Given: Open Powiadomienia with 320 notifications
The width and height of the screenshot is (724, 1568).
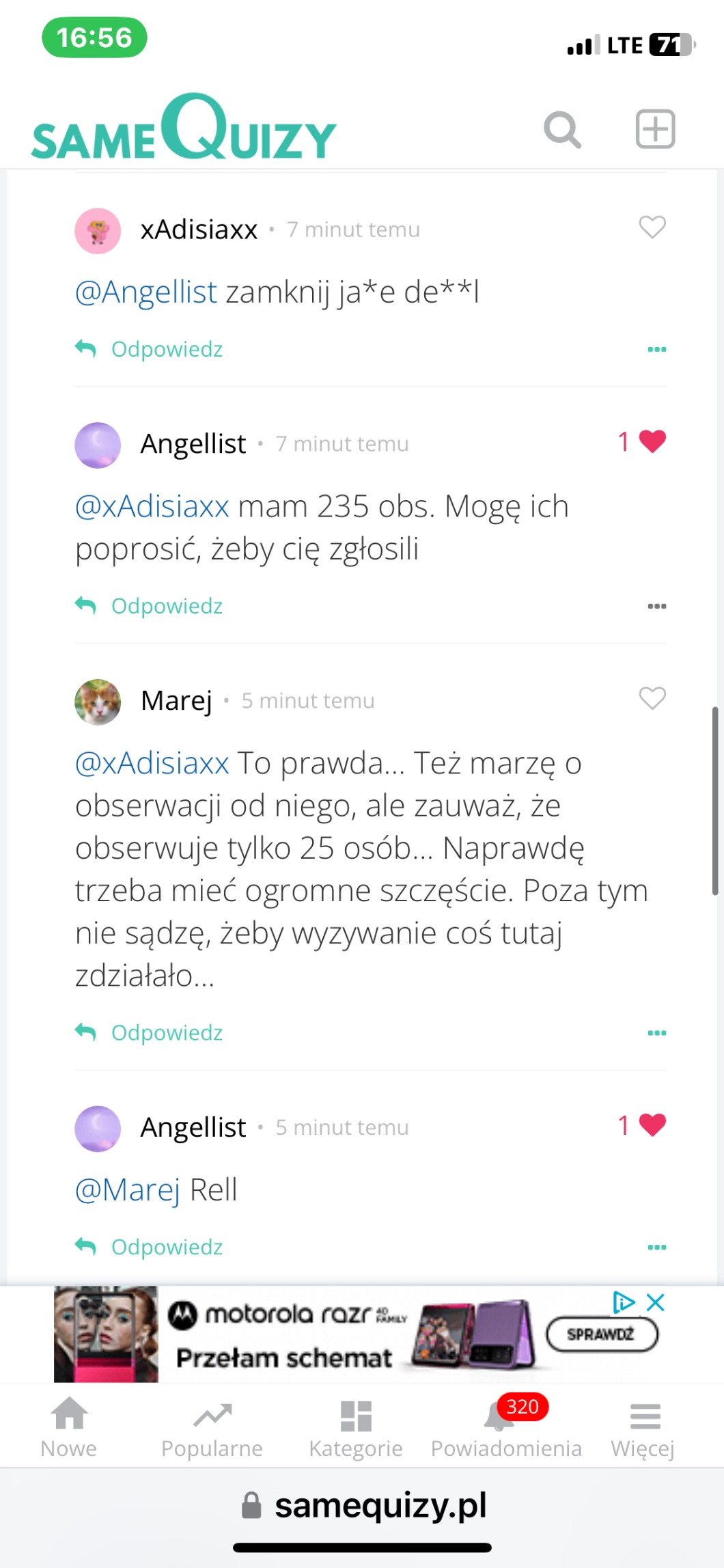Looking at the screenshot, I should point(505,1427).
